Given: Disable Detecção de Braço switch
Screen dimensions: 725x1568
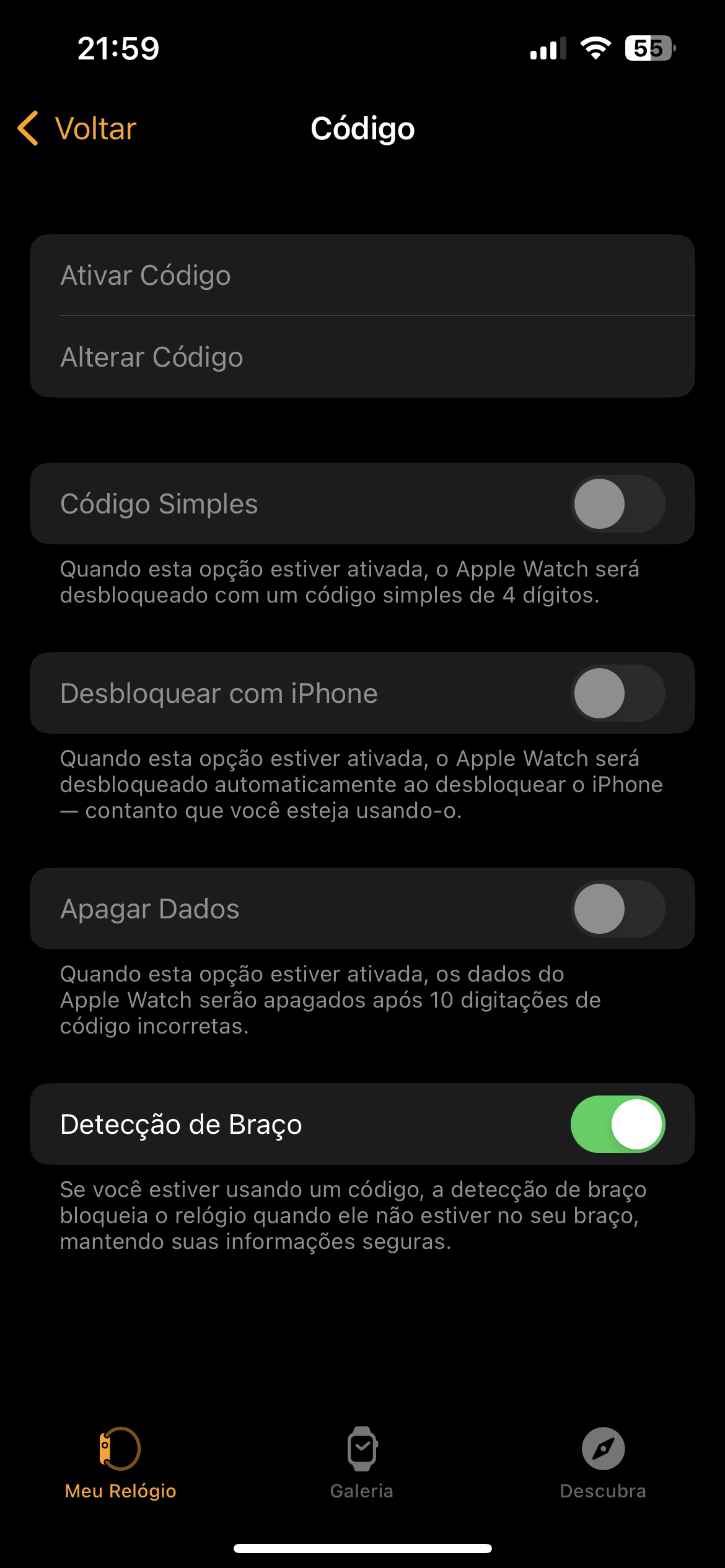Looking at the screenshot, I should [x=617, y=1124].
